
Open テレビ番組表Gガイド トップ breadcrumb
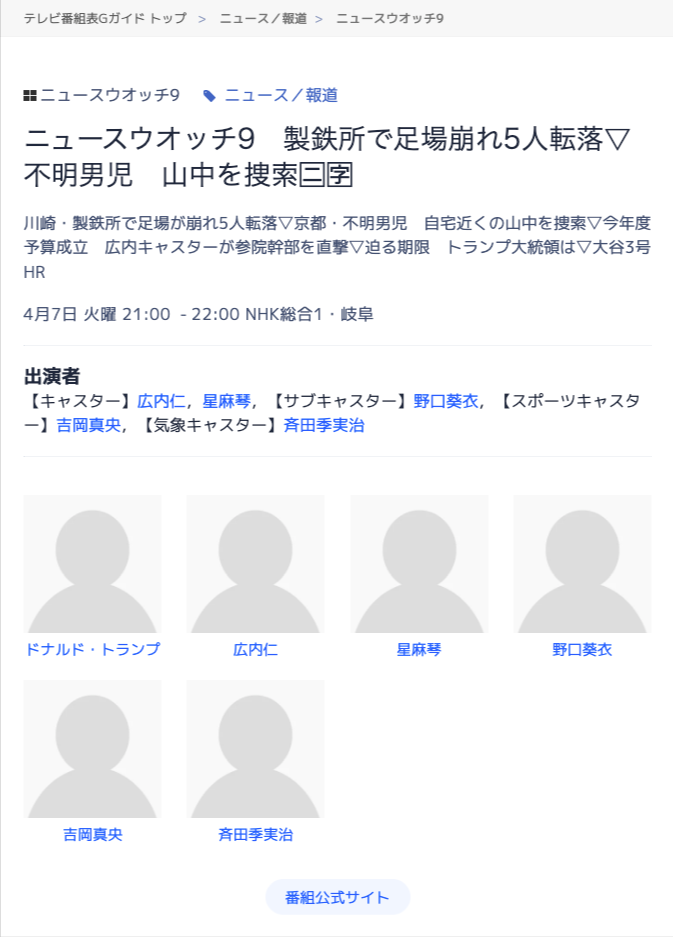point(105,19)
